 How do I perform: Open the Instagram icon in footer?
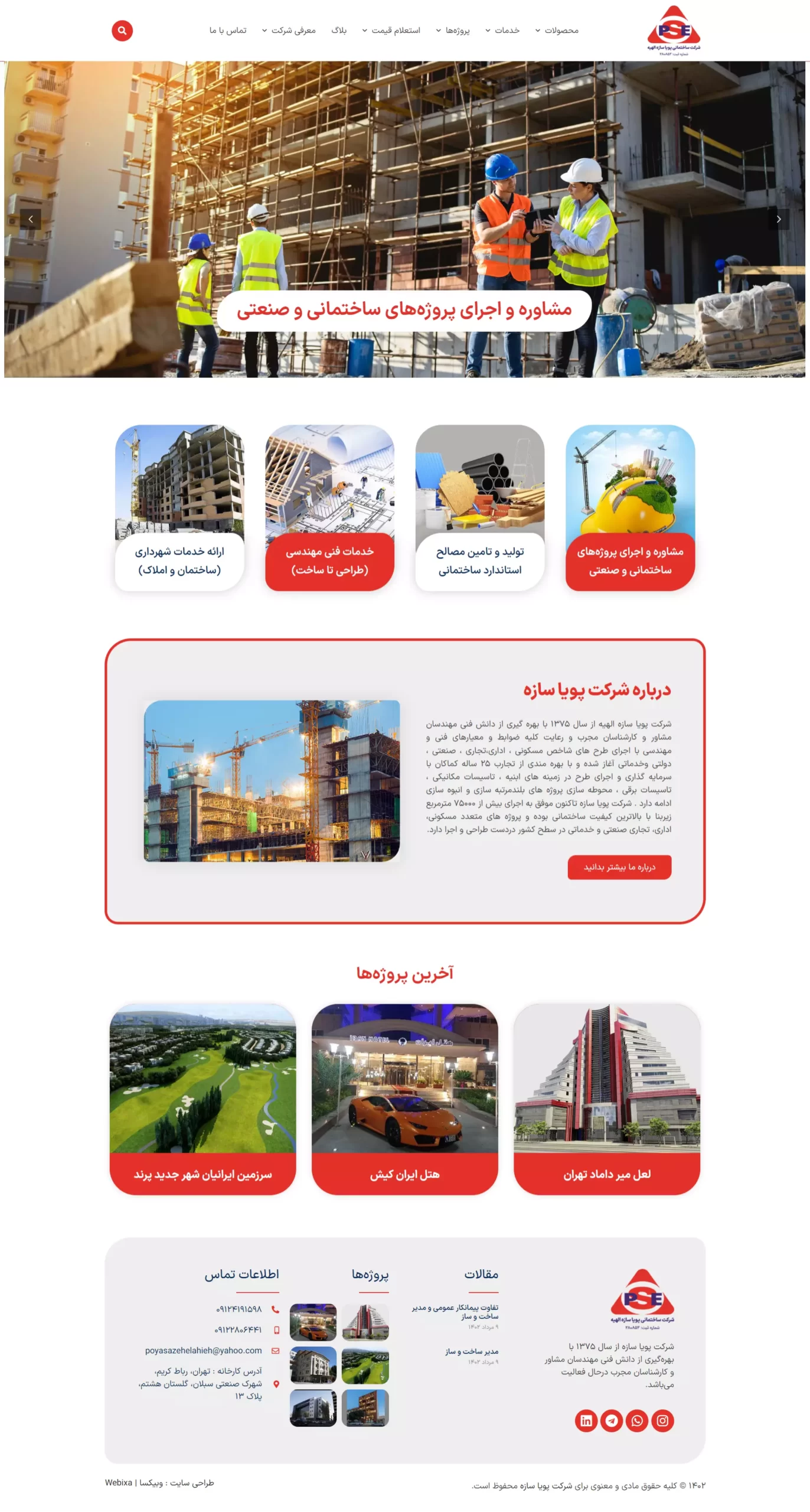(662, 1420)
